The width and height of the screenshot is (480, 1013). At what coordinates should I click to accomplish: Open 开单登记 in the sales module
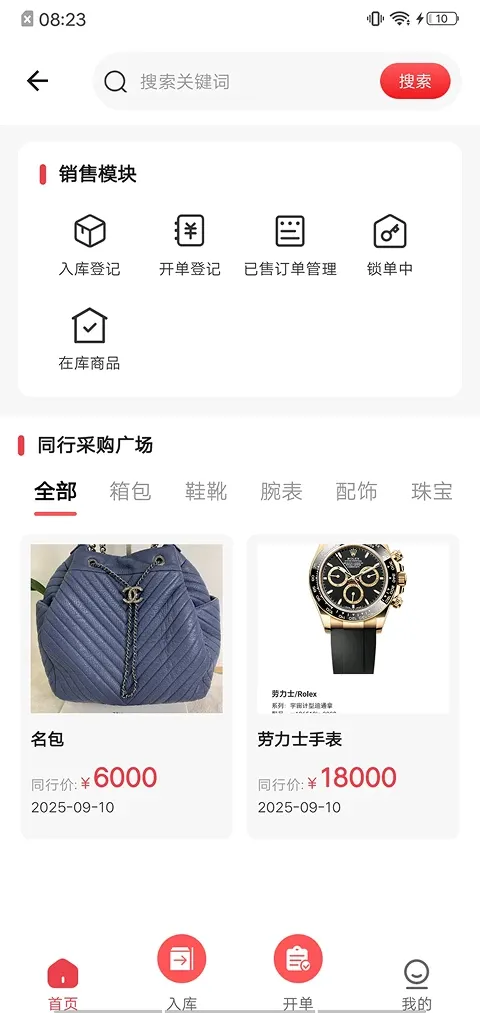189,246
